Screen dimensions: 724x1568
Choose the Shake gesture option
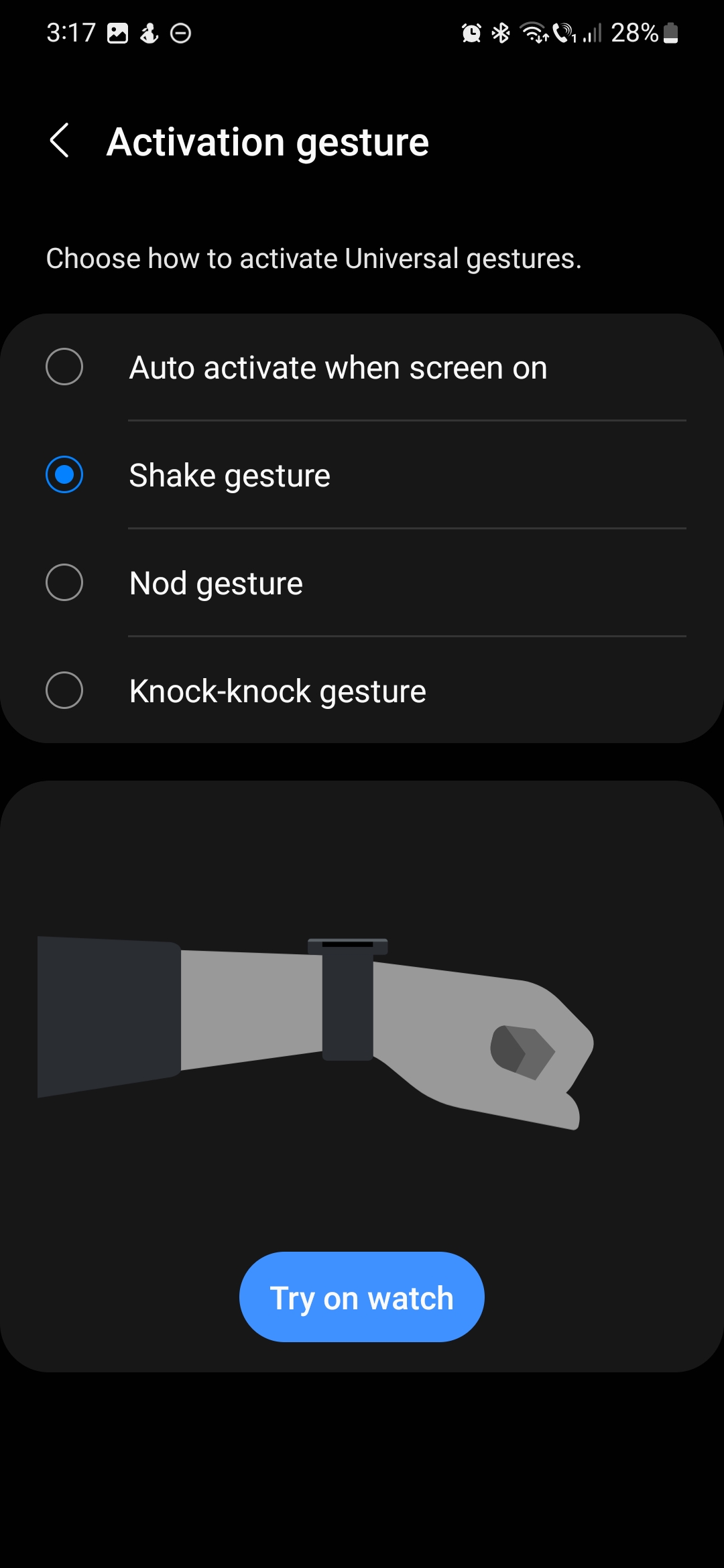click(64, 475)
